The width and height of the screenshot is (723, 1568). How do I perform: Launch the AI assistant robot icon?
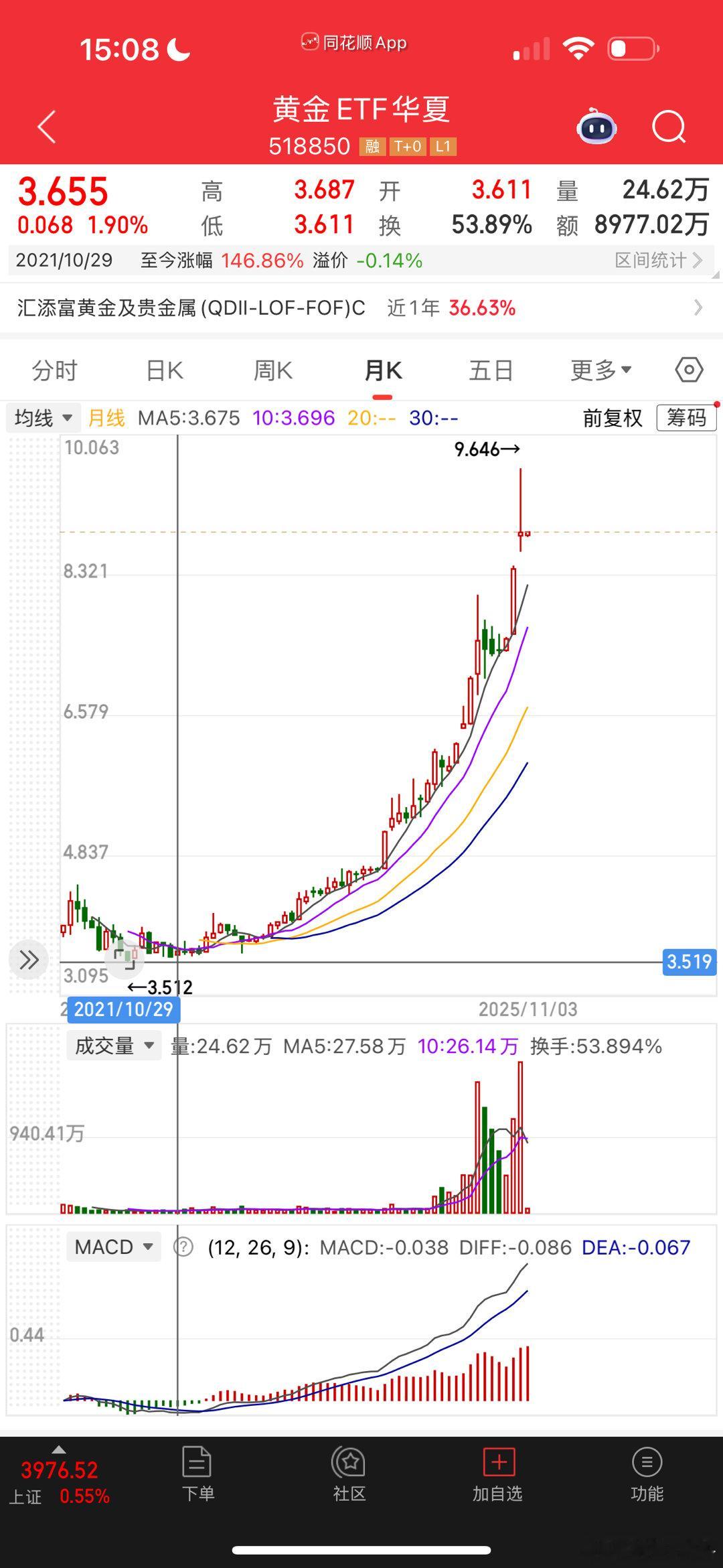point(594,126)
